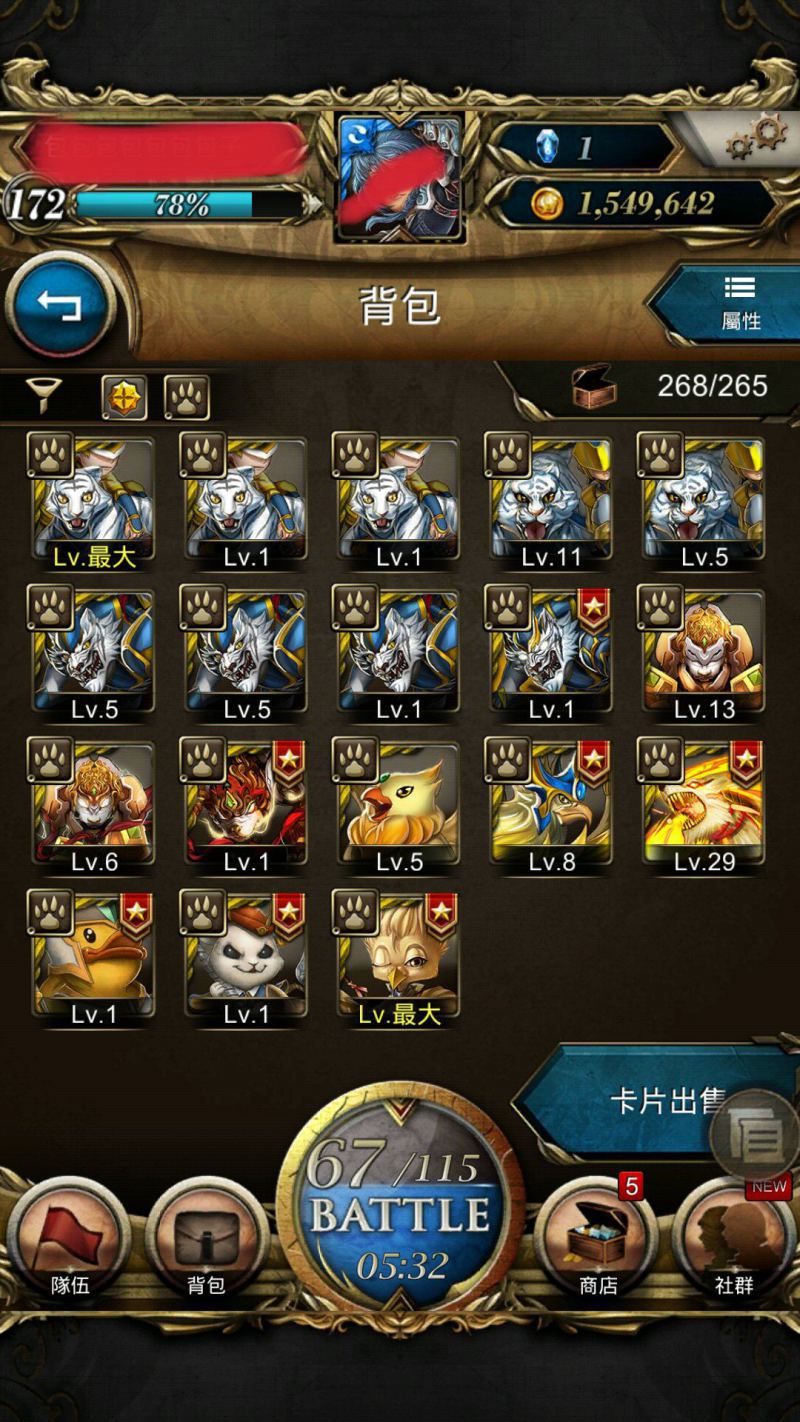The image size is (800, 1422).
Task: Select the paw beast filter chip
Action: click(x=186, y=398)
